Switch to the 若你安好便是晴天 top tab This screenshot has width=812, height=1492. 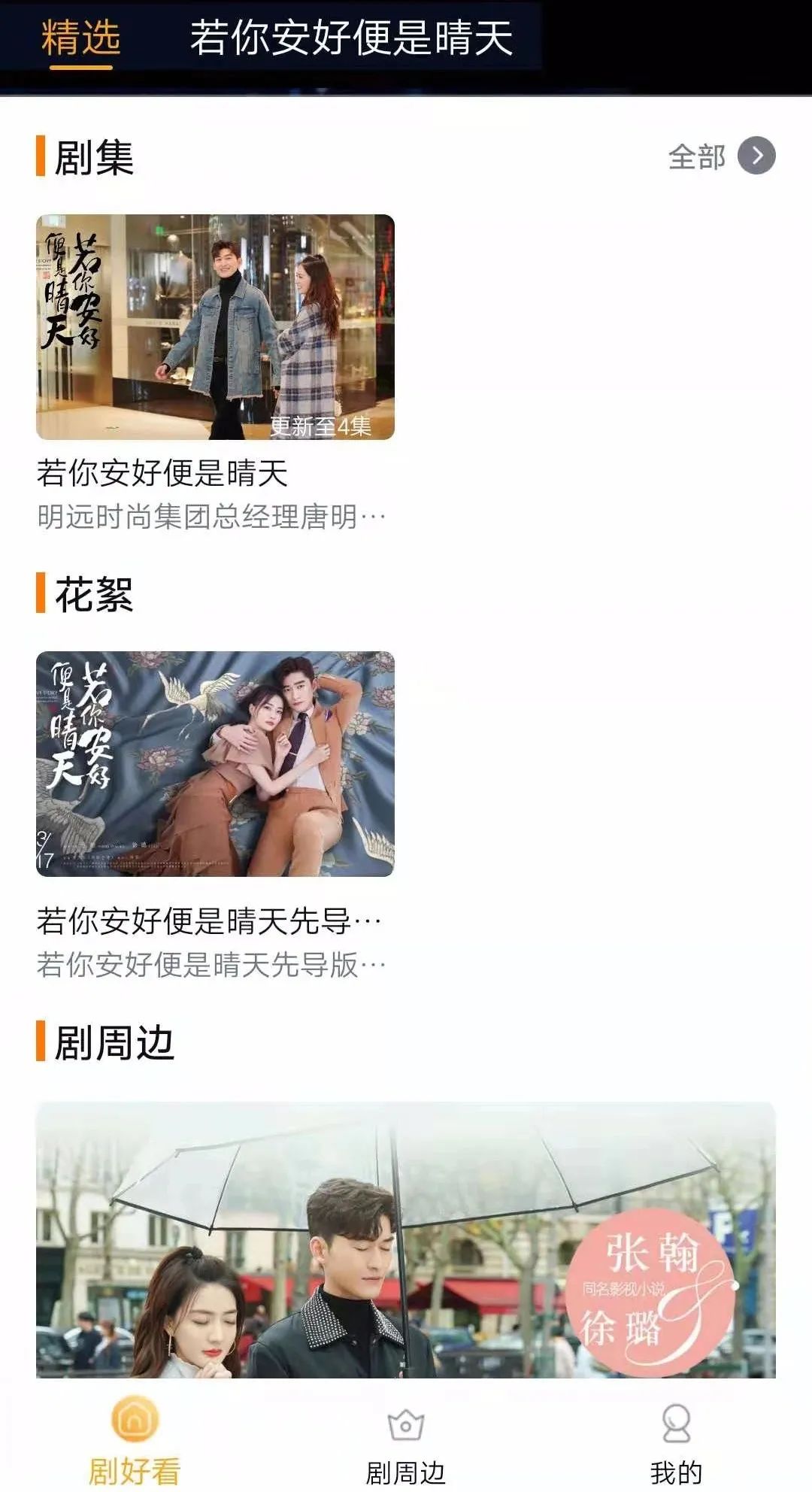point(351,38)
